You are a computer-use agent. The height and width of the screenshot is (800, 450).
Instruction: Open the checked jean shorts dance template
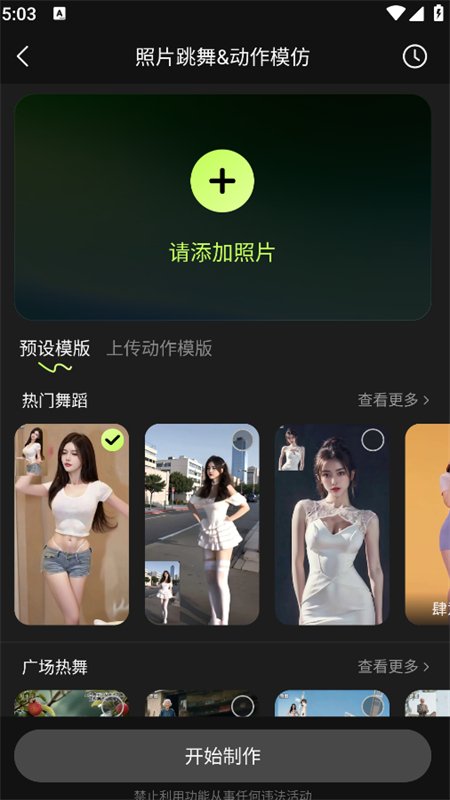coord(71,524)
